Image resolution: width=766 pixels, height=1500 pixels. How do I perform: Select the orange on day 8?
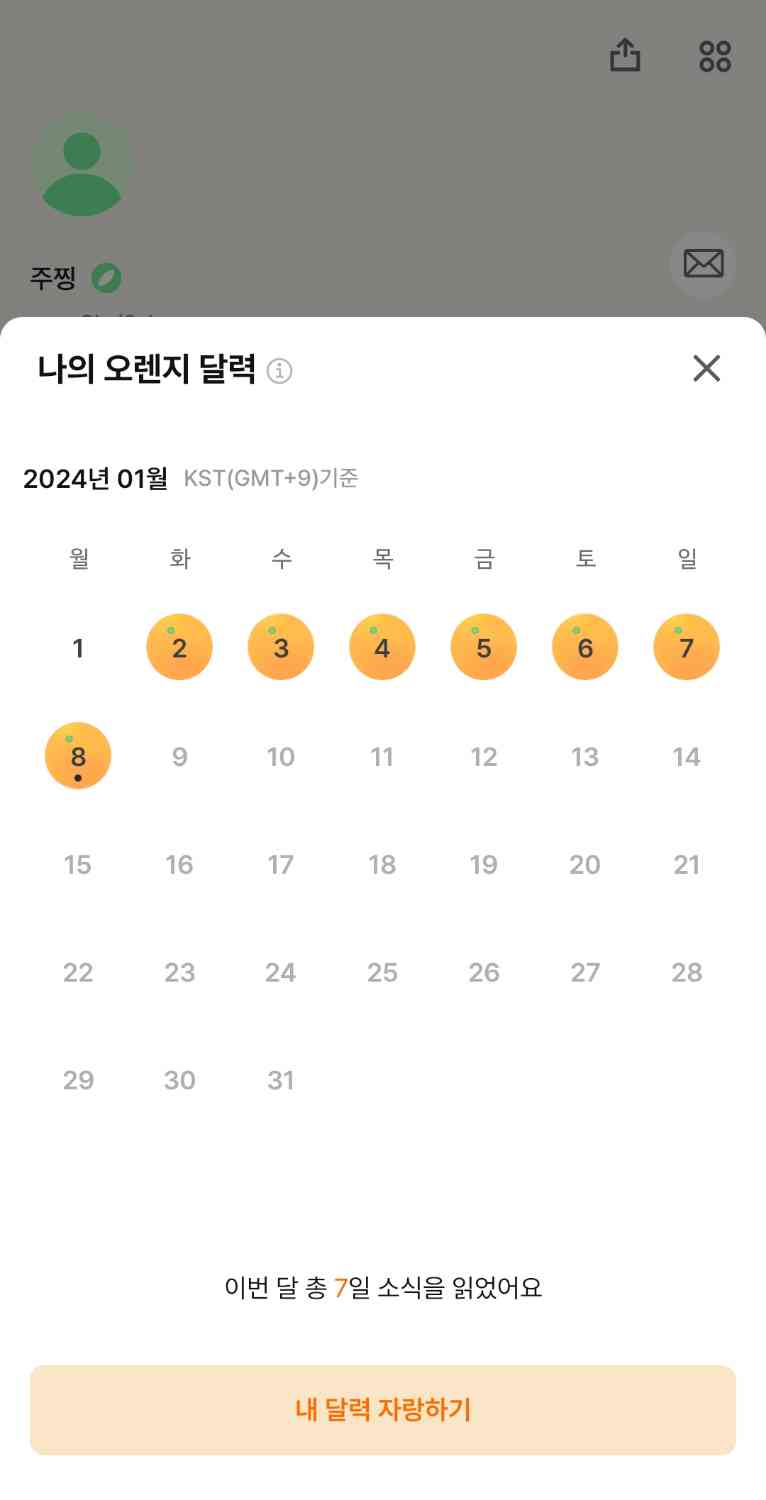click(78, 756)
